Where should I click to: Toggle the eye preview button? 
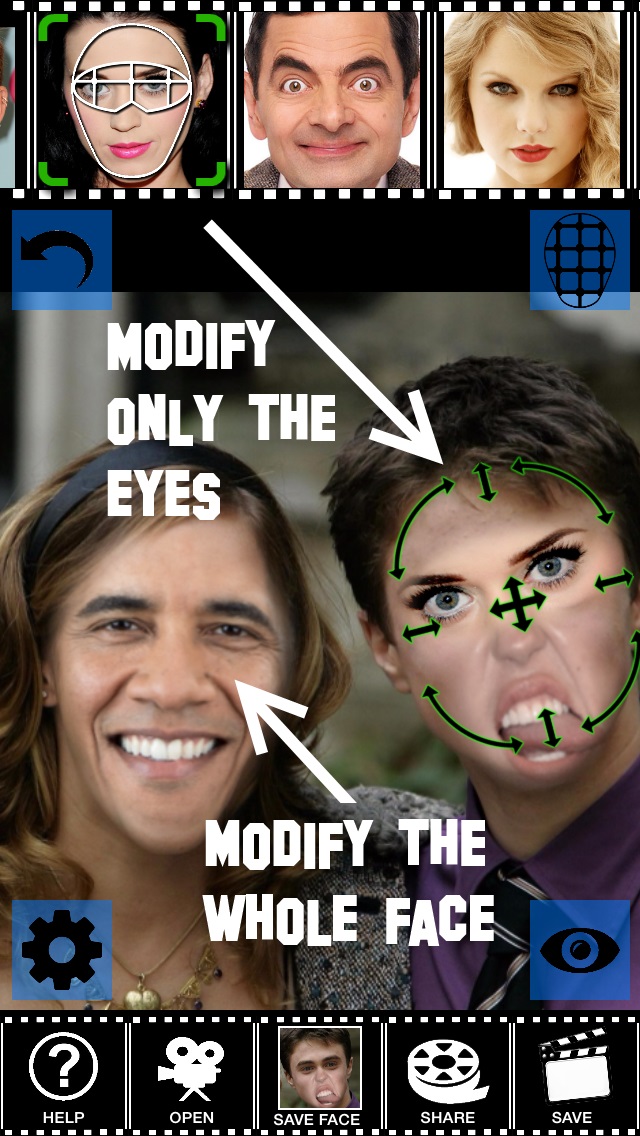(580, 950)
